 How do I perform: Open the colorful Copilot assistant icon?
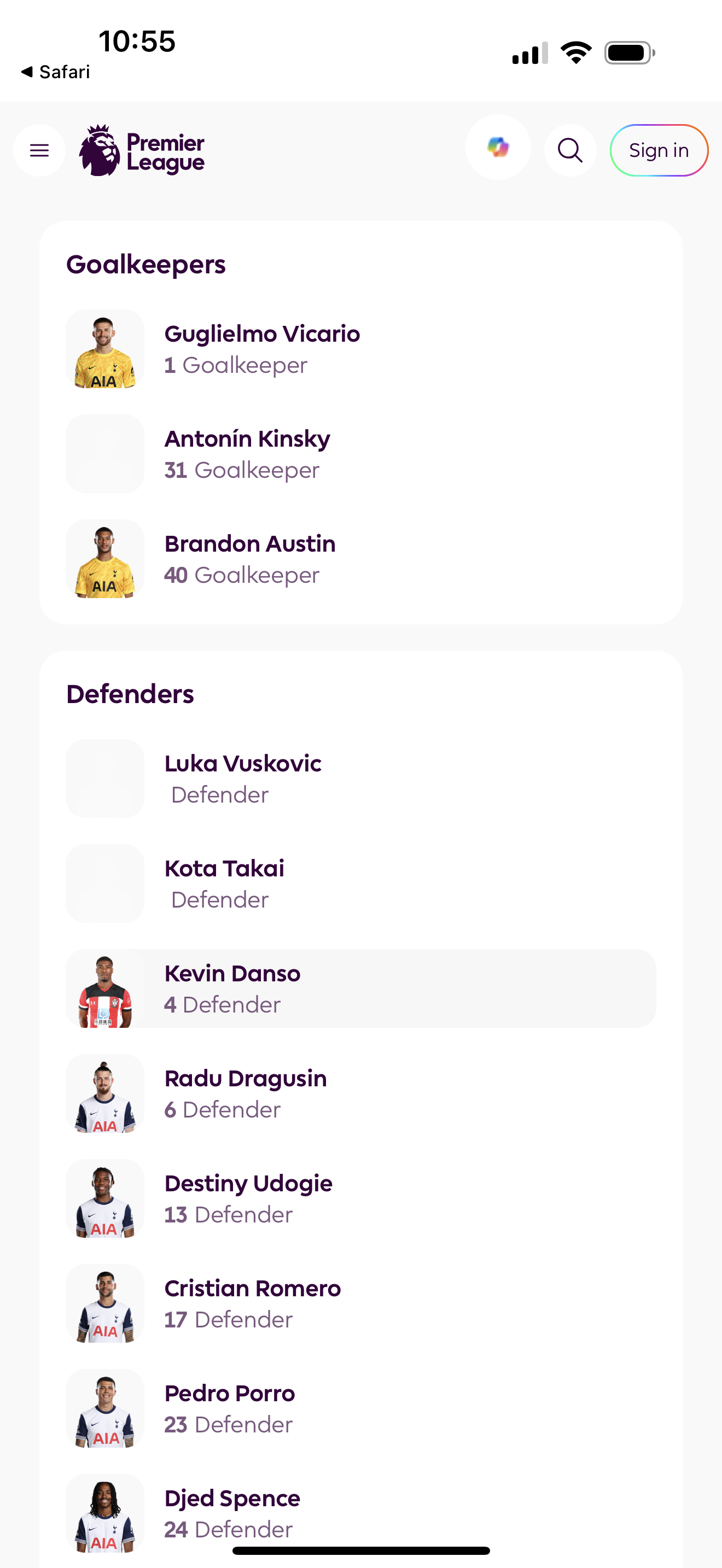tap(498, 147)
